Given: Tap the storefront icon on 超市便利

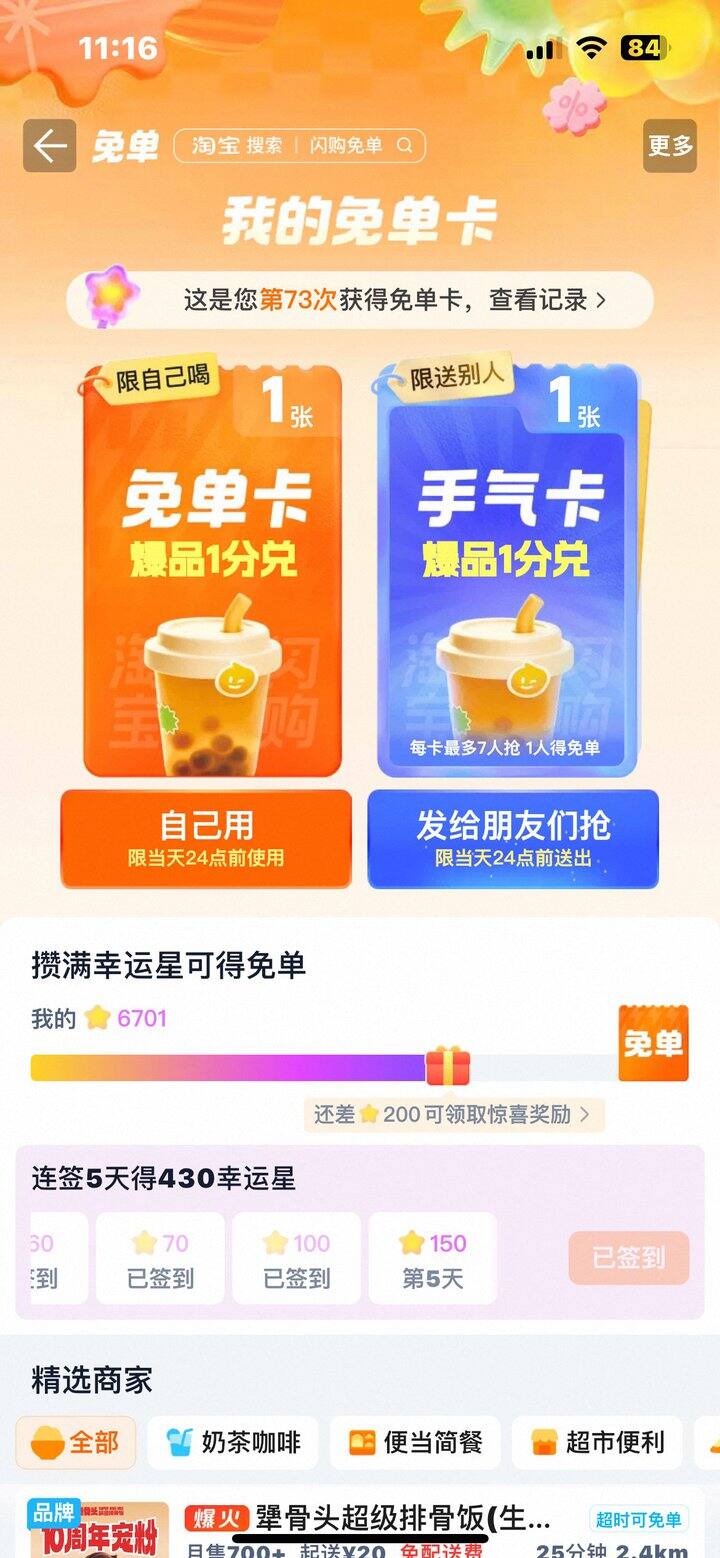Looking at the screenshot, I should [546, 1443].
